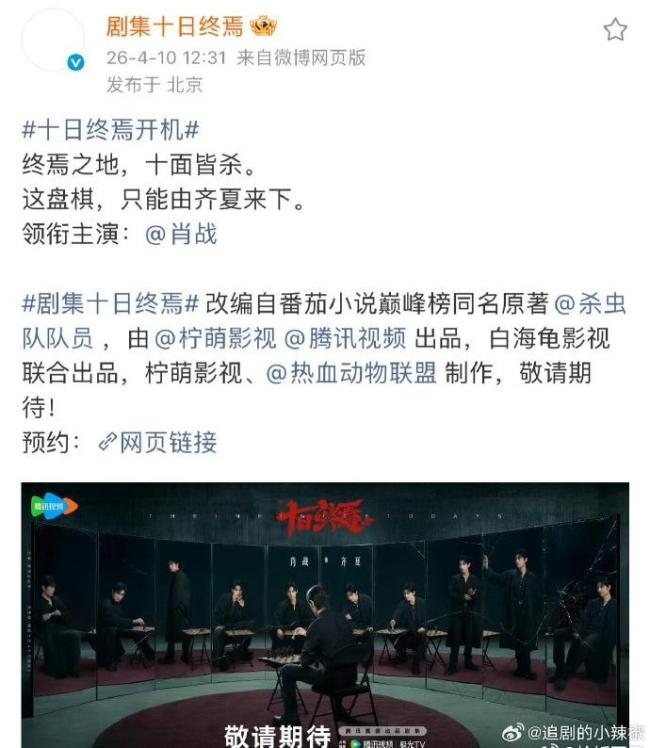Follow the 网页链接 reservation link
The width and height of the screenshot is (650, 748).
tap(158, 441)
